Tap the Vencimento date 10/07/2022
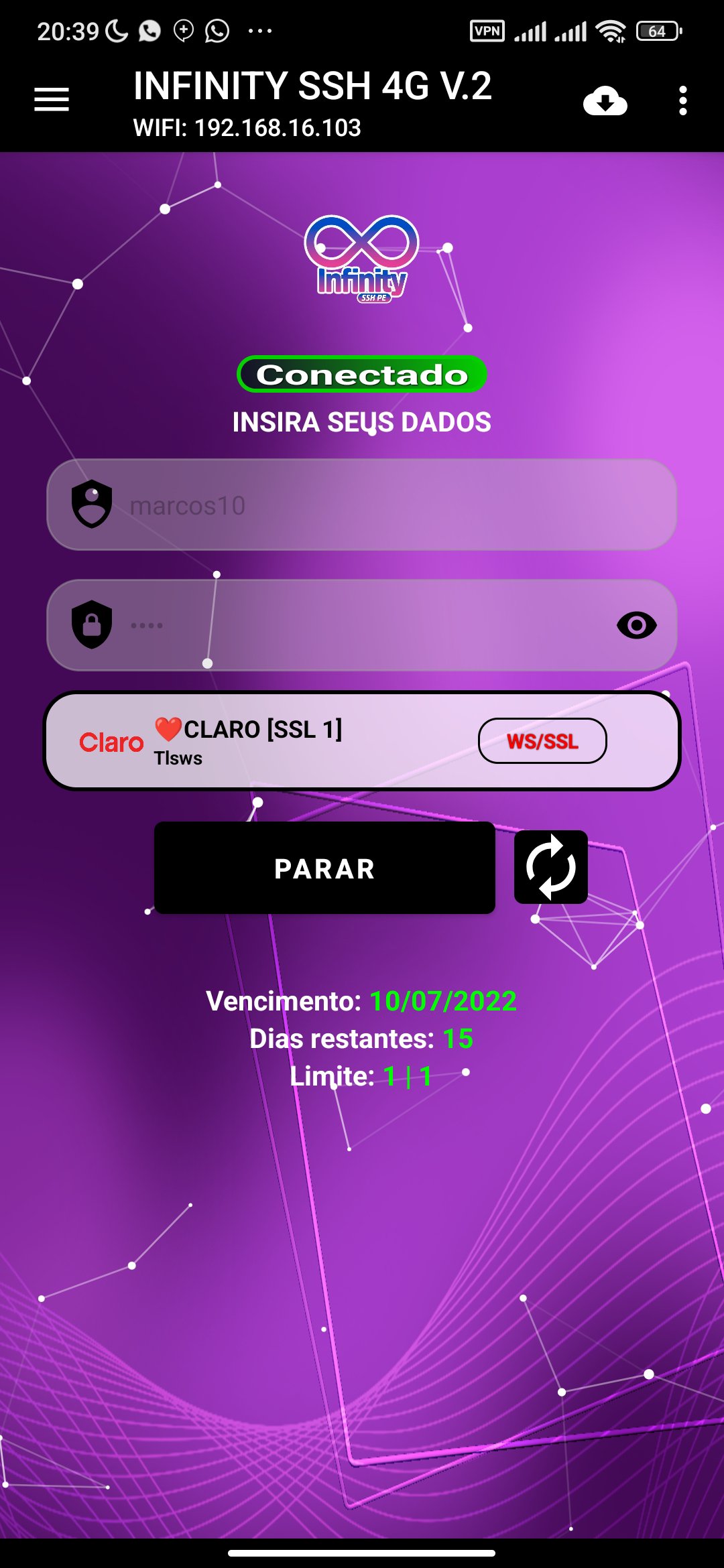724x1568 pixels. click(442, 1002)
